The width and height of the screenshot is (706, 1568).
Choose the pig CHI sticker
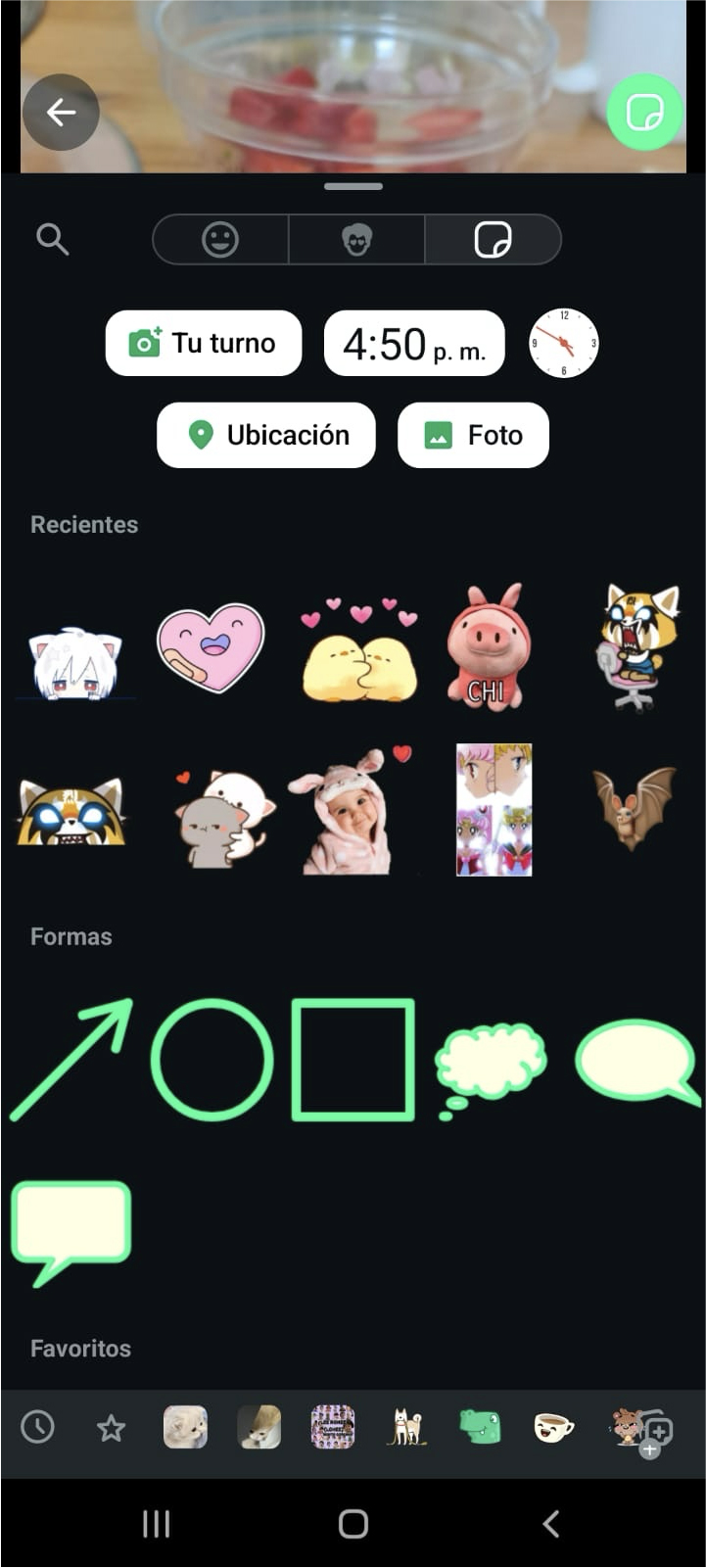tap(488, 646)
